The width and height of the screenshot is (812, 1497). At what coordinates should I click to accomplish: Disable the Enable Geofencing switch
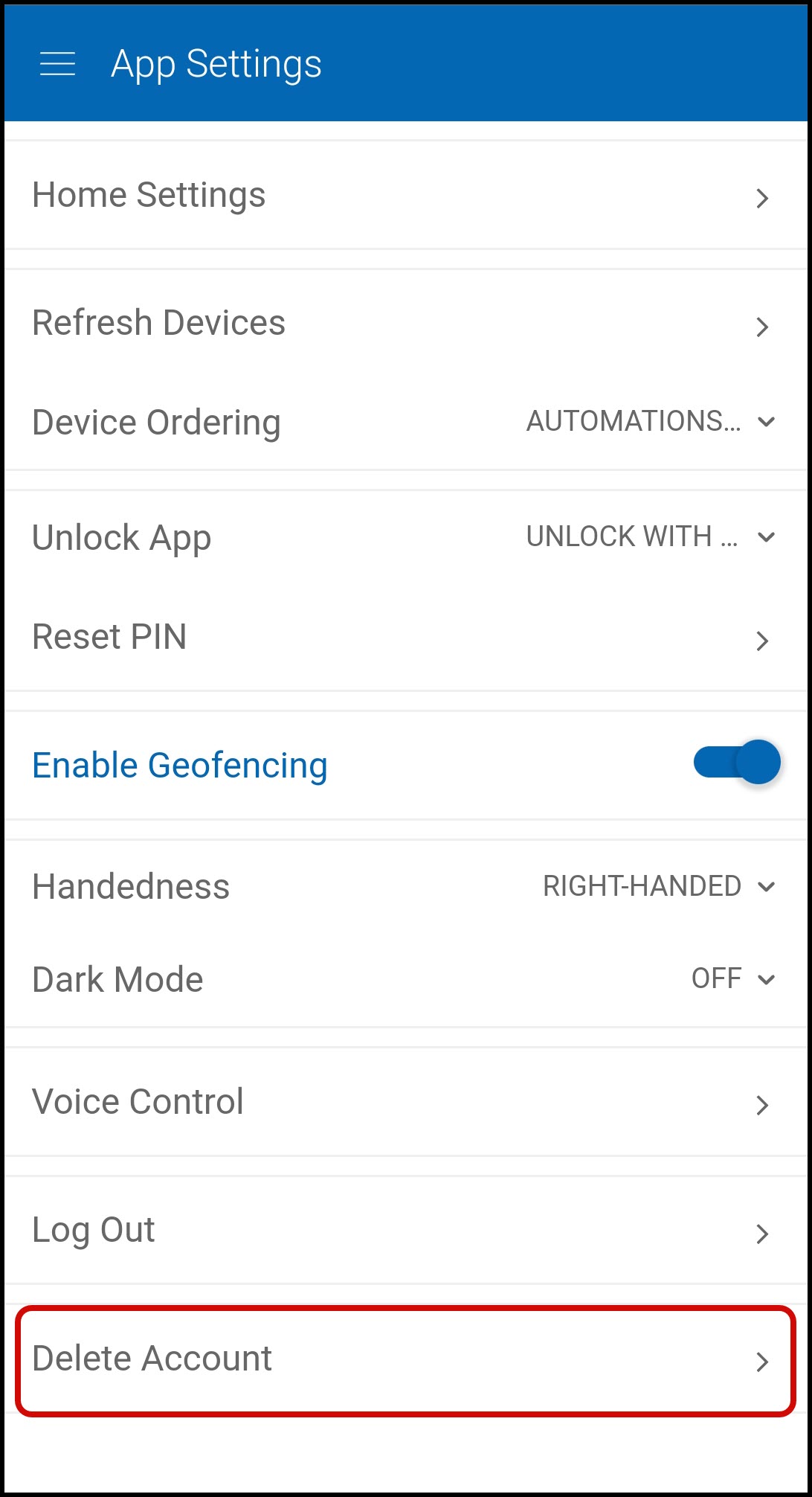tap(737, 763)
